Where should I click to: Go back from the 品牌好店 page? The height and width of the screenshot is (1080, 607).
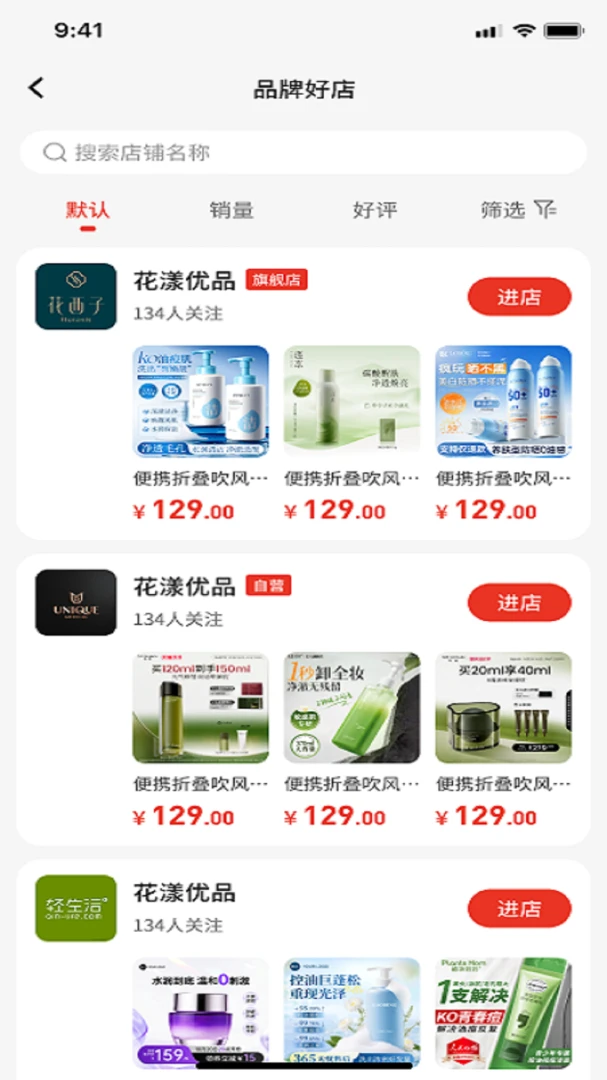point(36,88)
